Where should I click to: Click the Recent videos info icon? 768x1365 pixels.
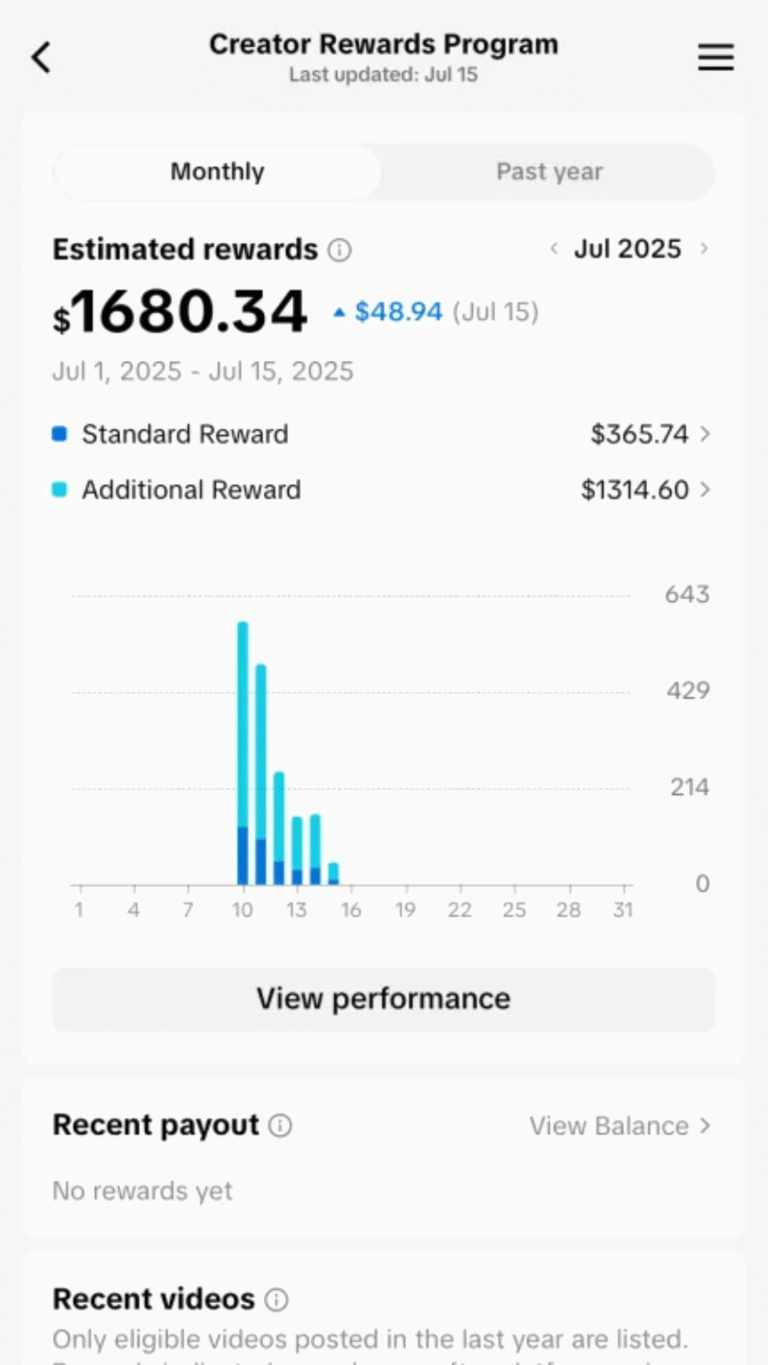[x=276, y=1299]
